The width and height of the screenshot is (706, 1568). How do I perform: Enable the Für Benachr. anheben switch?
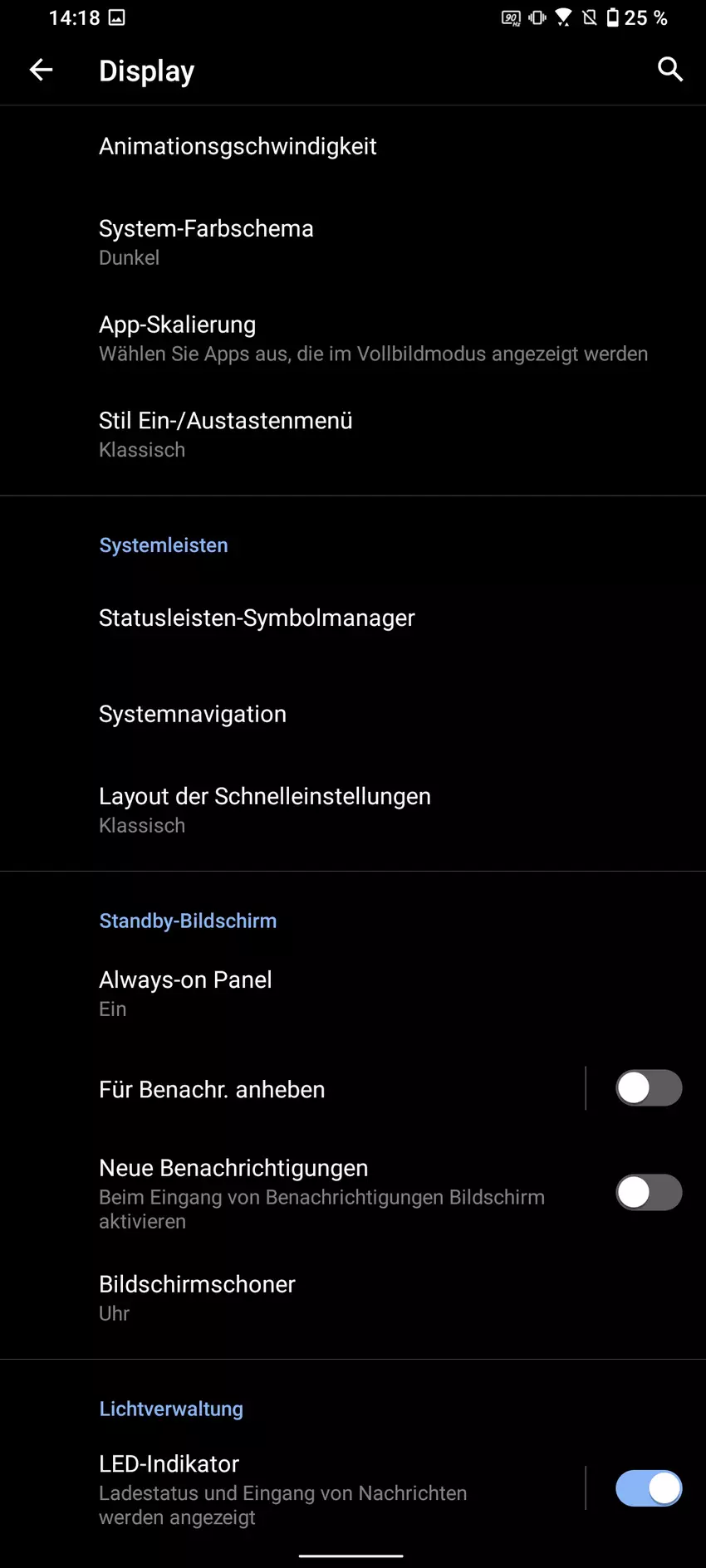point(648,1088)
